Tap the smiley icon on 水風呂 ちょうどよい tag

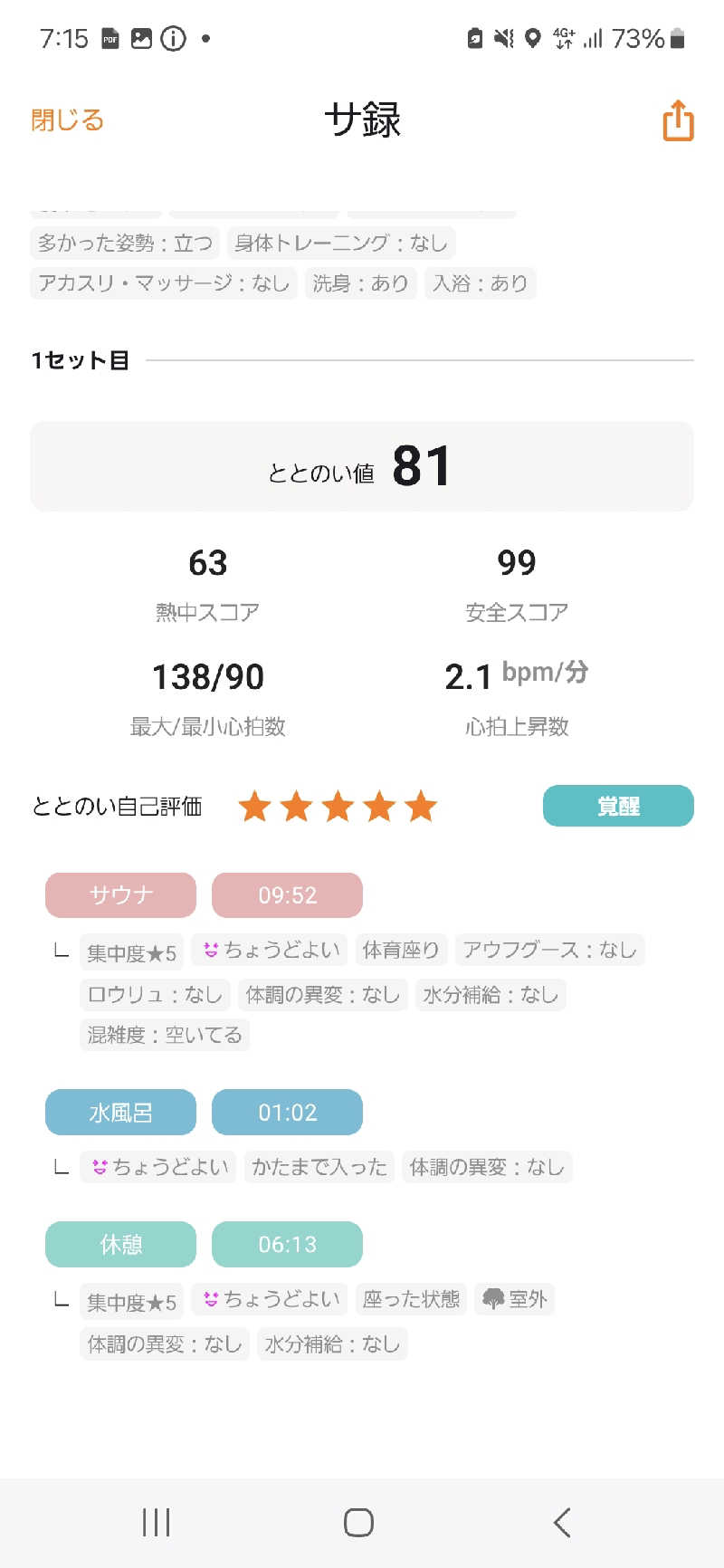click(x=100, y=1167)
